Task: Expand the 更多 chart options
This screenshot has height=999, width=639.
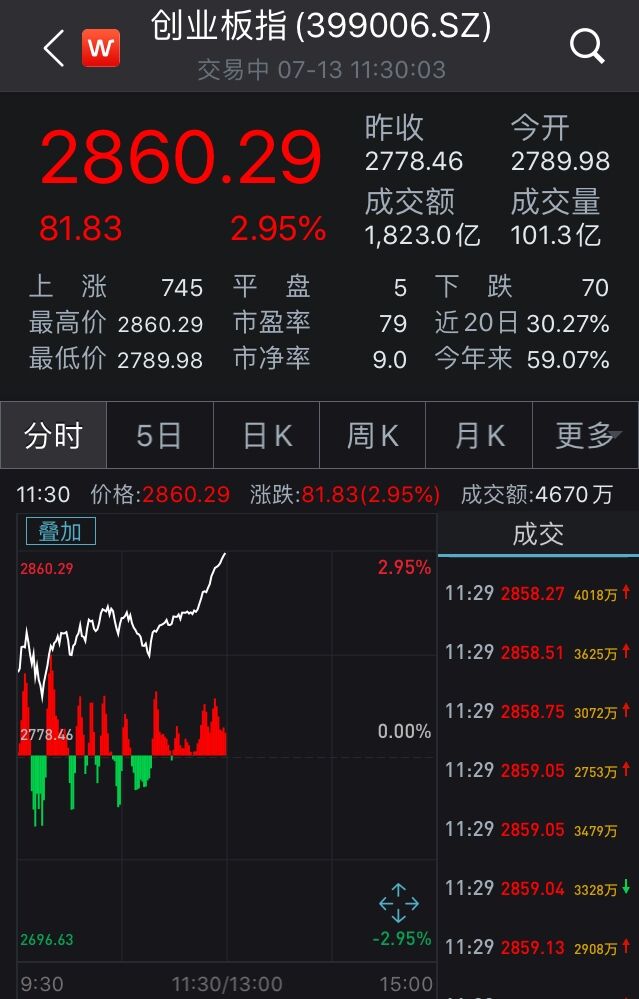Action: [586, 435]
